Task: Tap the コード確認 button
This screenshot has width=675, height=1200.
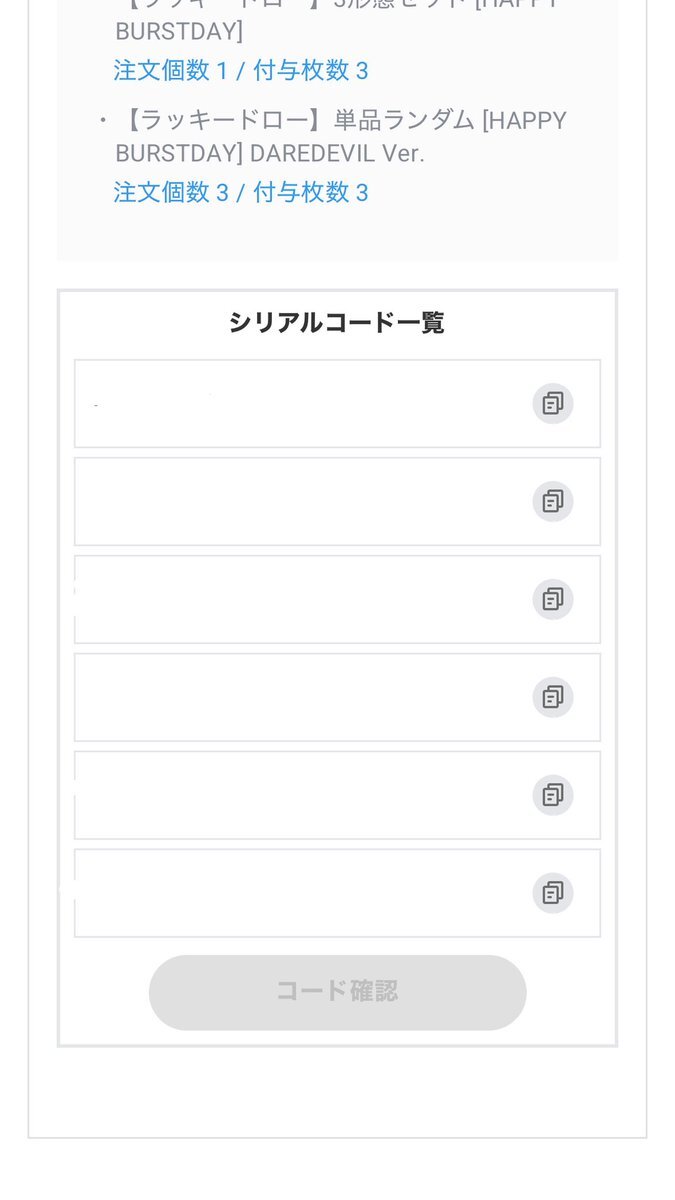Action: (x=337, y=992)
